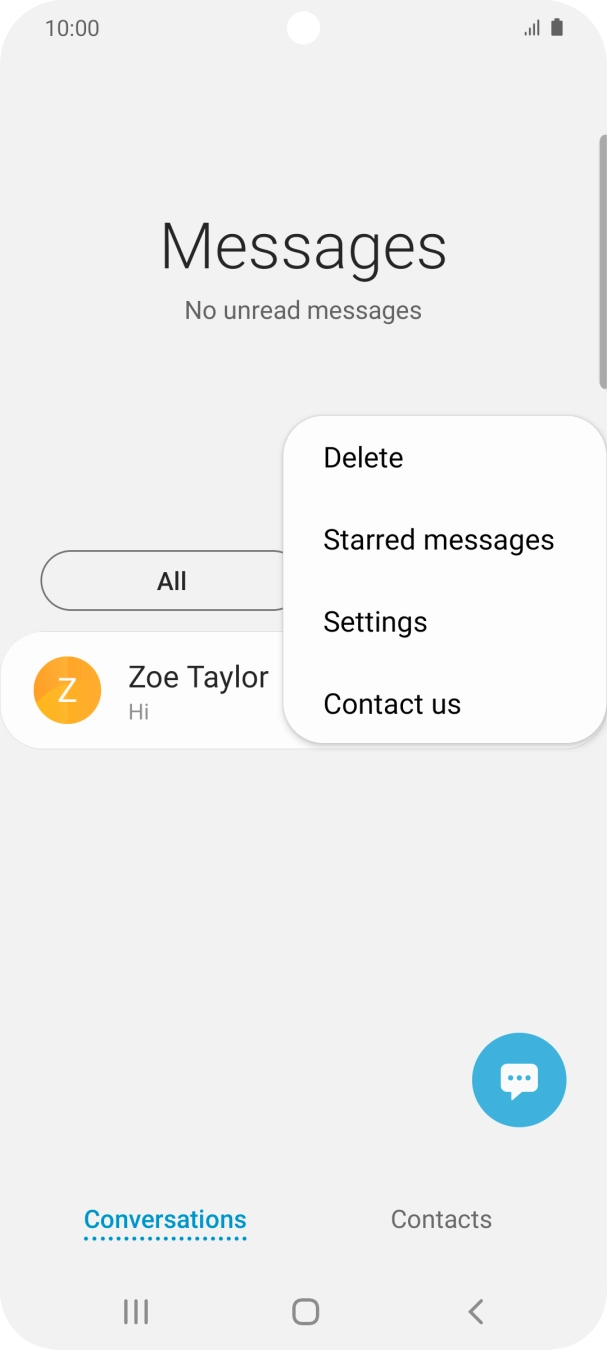Switch to the Contacts tab

point(441,1219)
